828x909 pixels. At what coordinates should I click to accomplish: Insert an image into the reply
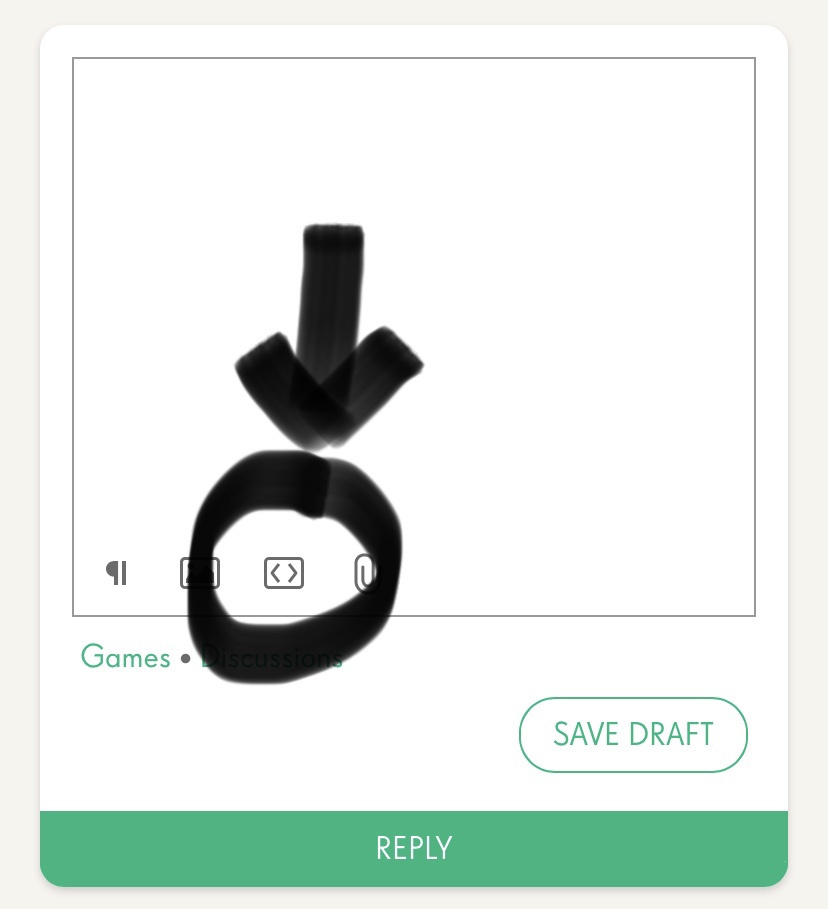[x=200, y=573]
